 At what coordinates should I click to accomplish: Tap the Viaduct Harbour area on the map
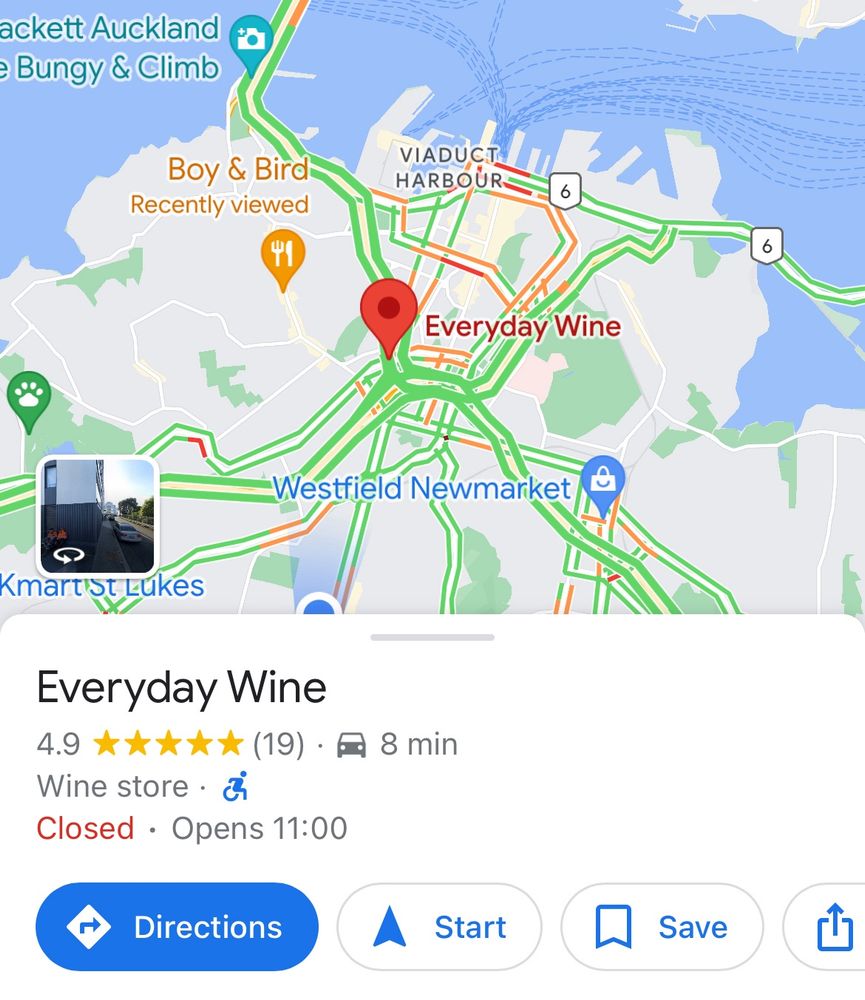[x=448, y=168]
